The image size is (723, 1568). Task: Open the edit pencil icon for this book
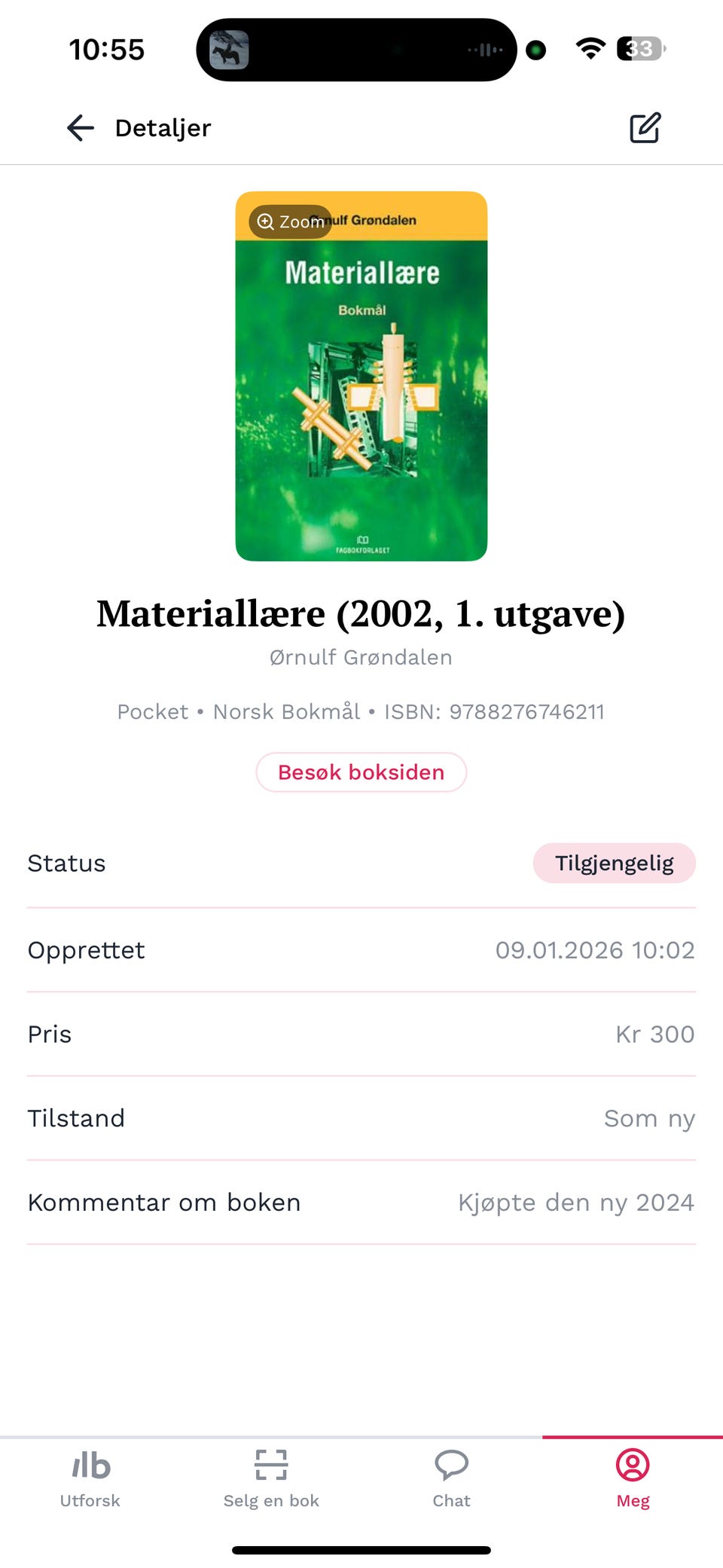pyautogui.click(x=645, y=127)
